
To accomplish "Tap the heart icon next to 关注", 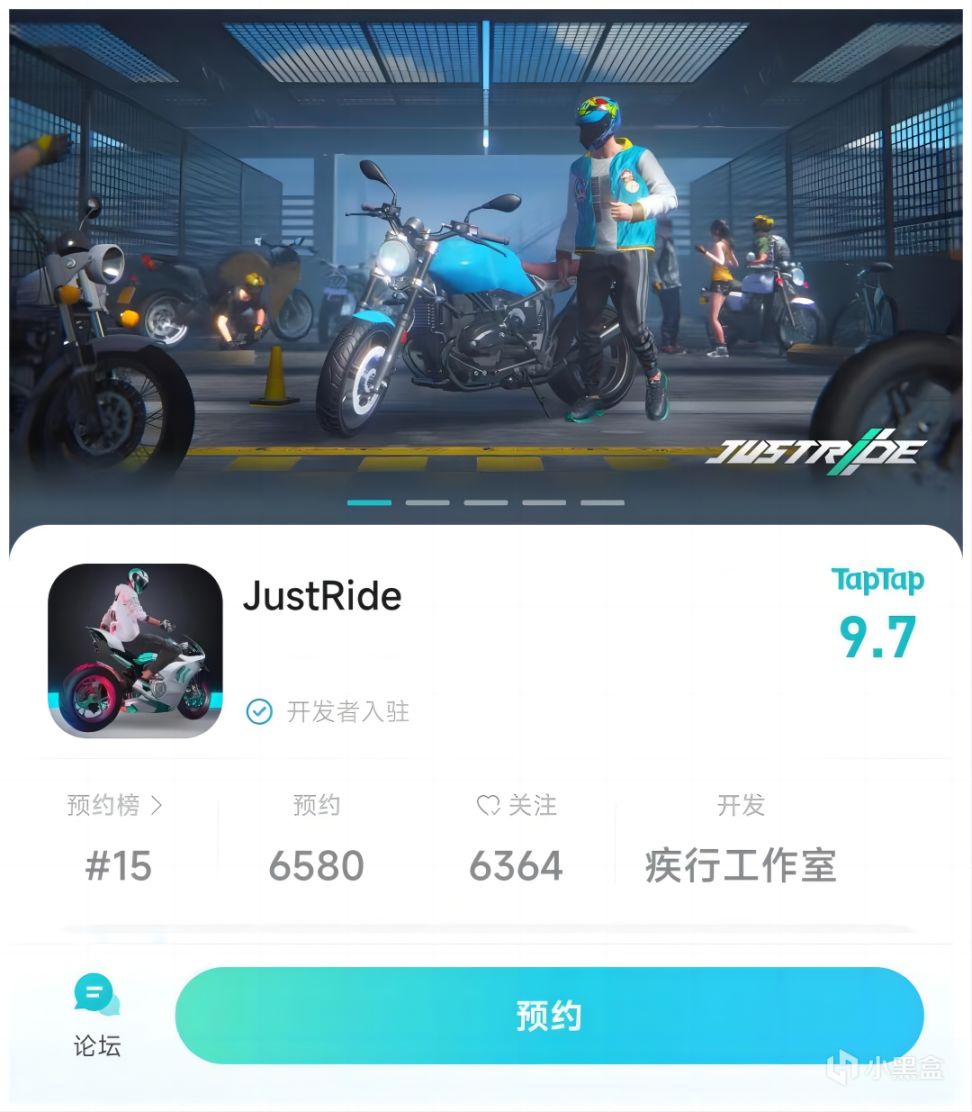I will pyautogui.click(x=487, y=806).
